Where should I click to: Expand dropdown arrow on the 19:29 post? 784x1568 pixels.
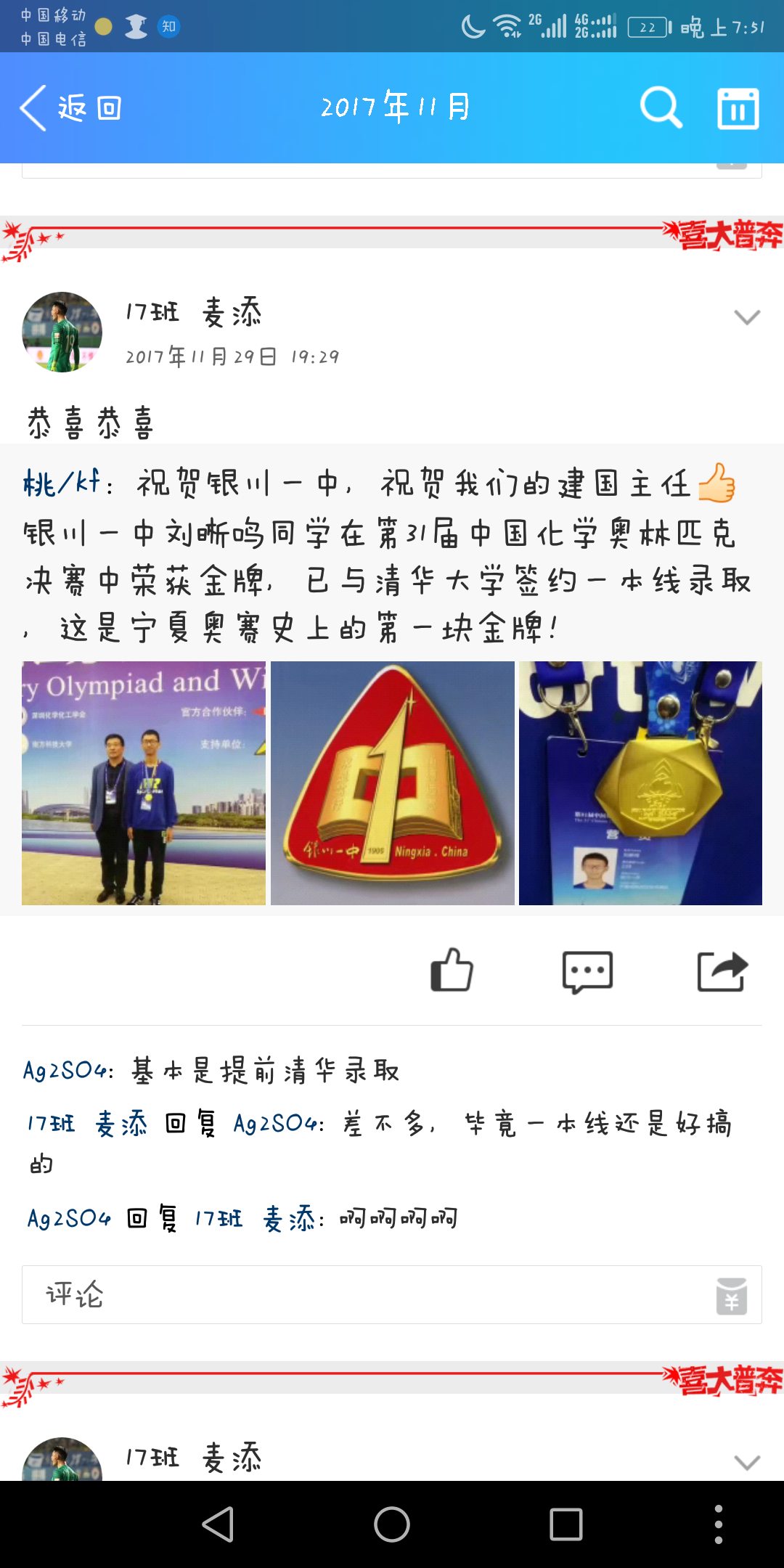point(747,317)
